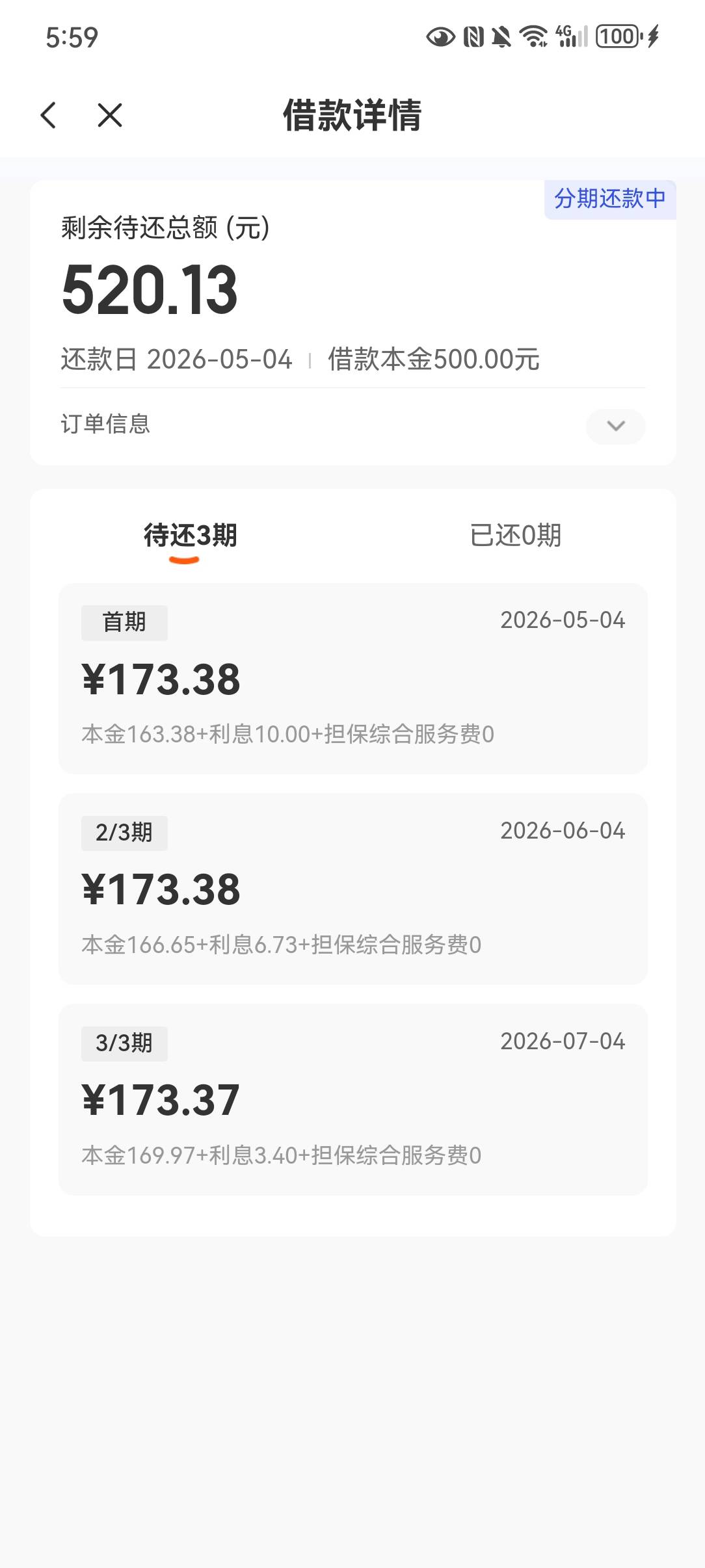Close the loan details page

tap(109, 116)
